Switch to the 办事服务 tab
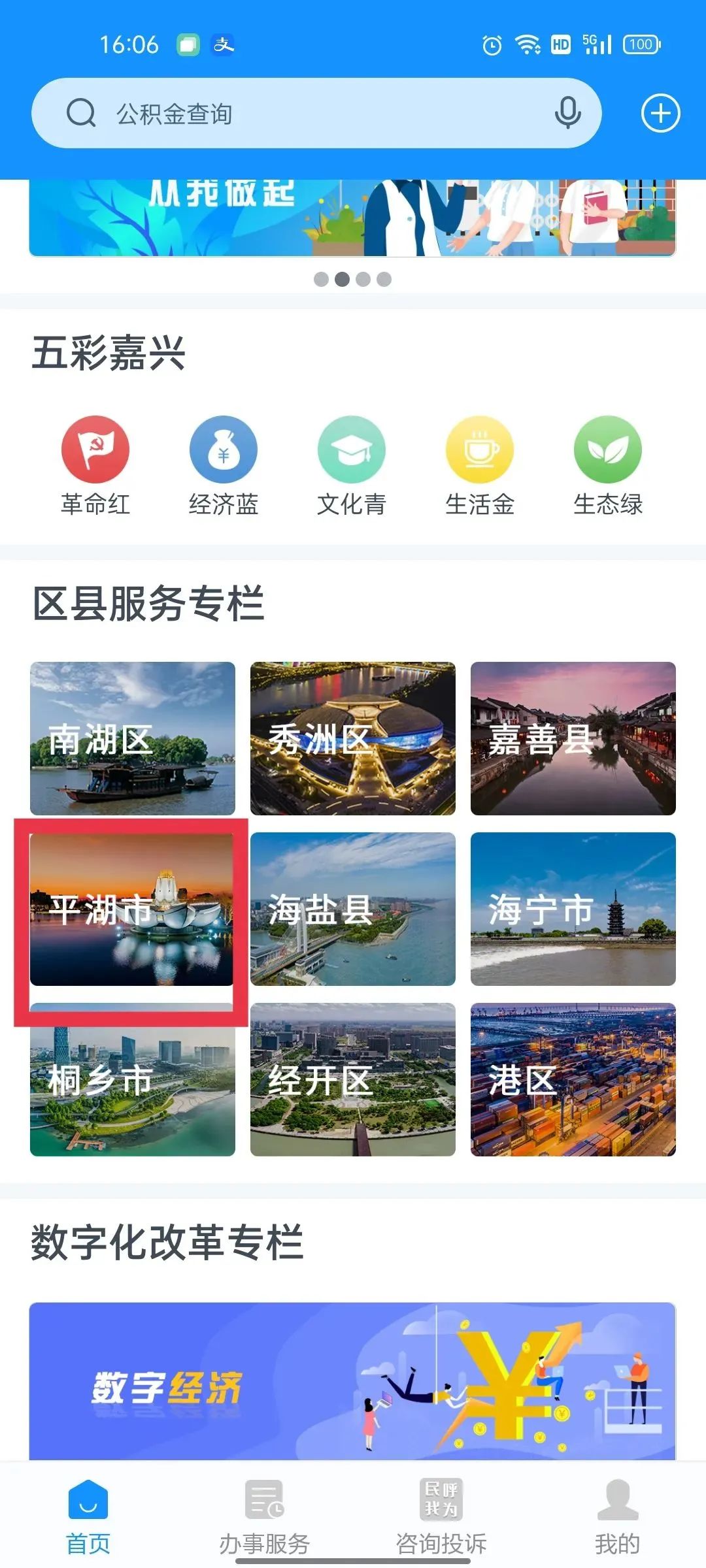Viewport: 706px width, 1568px height. point(265,1517)
